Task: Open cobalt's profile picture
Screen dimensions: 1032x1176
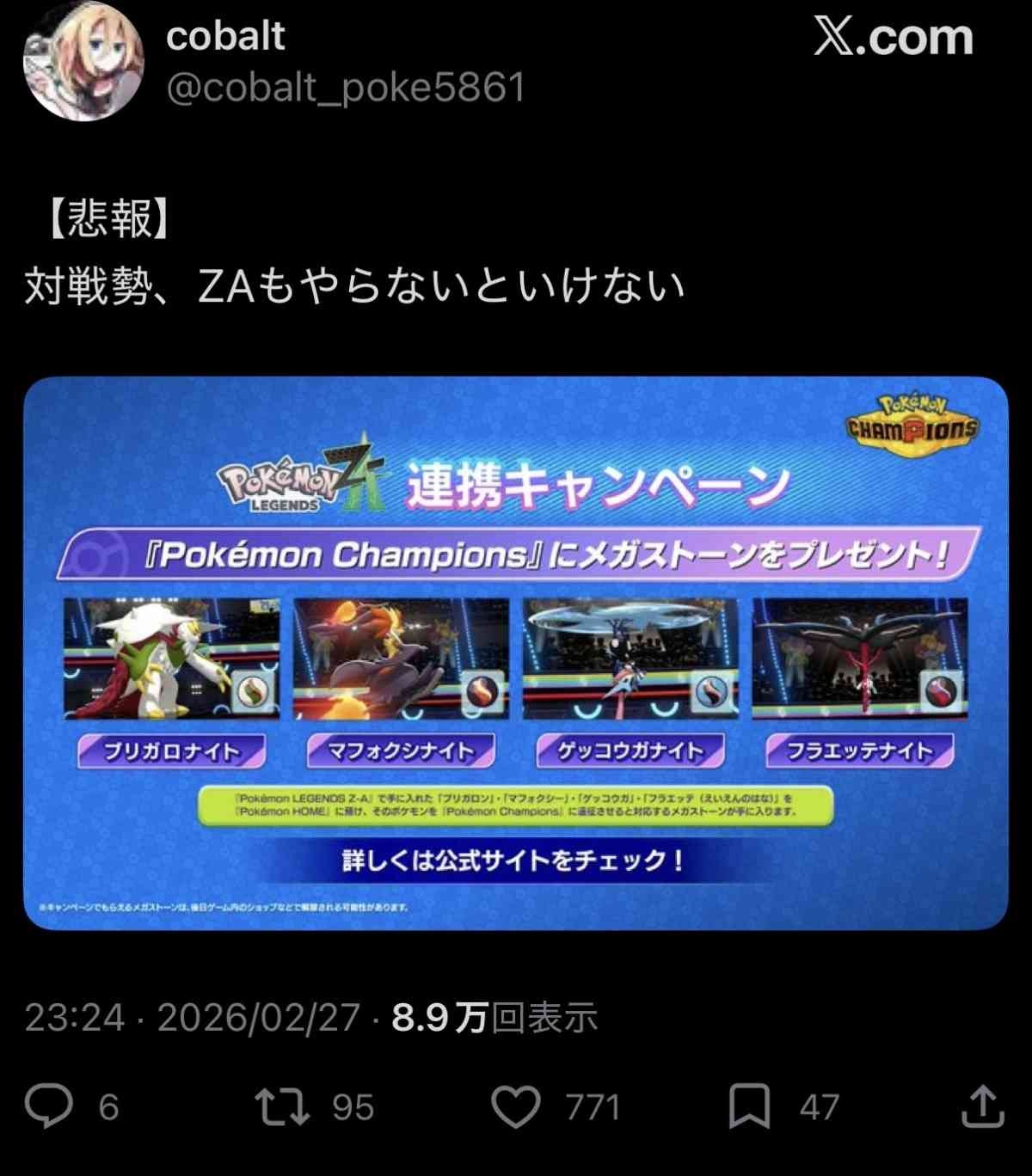Action: coord(83,62)
